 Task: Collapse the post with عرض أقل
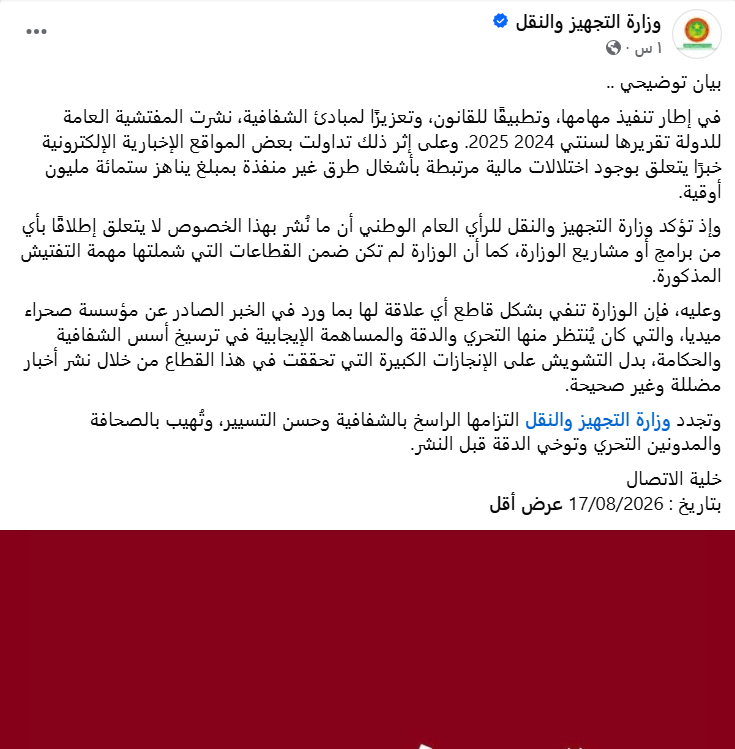pyautogui.click(x=526, y=504)
